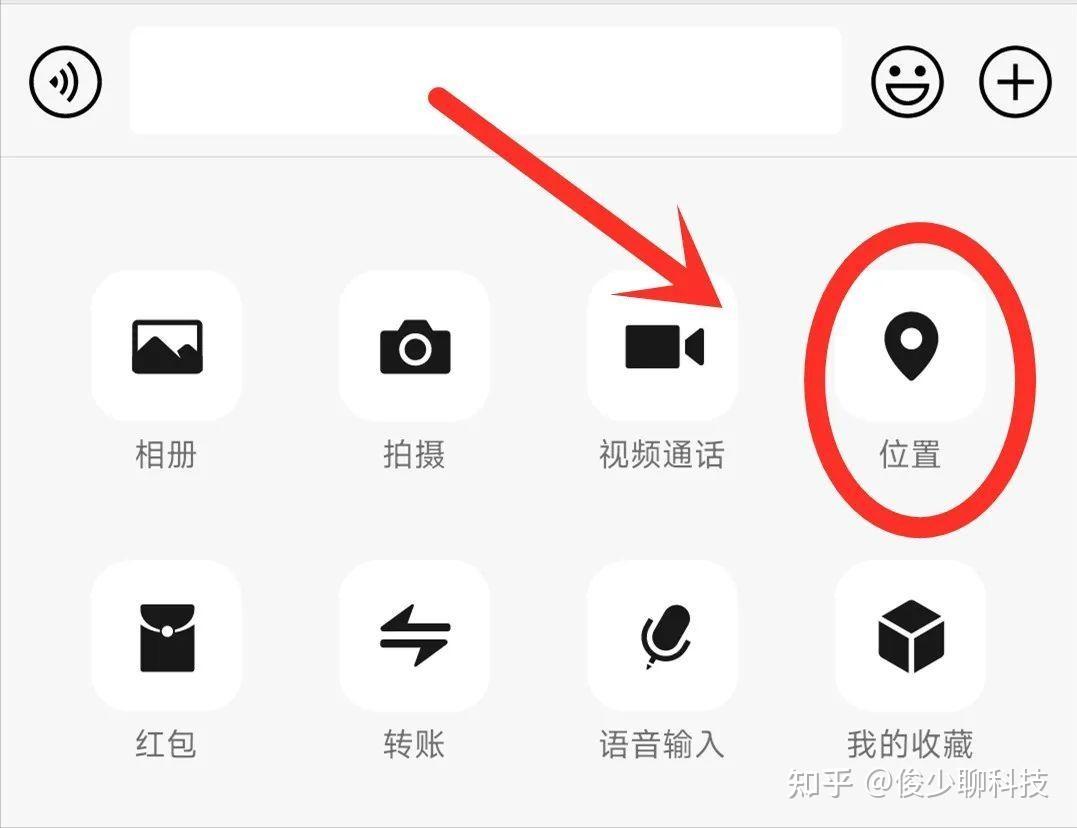1077x828 pixels.
Task: Open 转账 money transfer
Action: [414, 636]
